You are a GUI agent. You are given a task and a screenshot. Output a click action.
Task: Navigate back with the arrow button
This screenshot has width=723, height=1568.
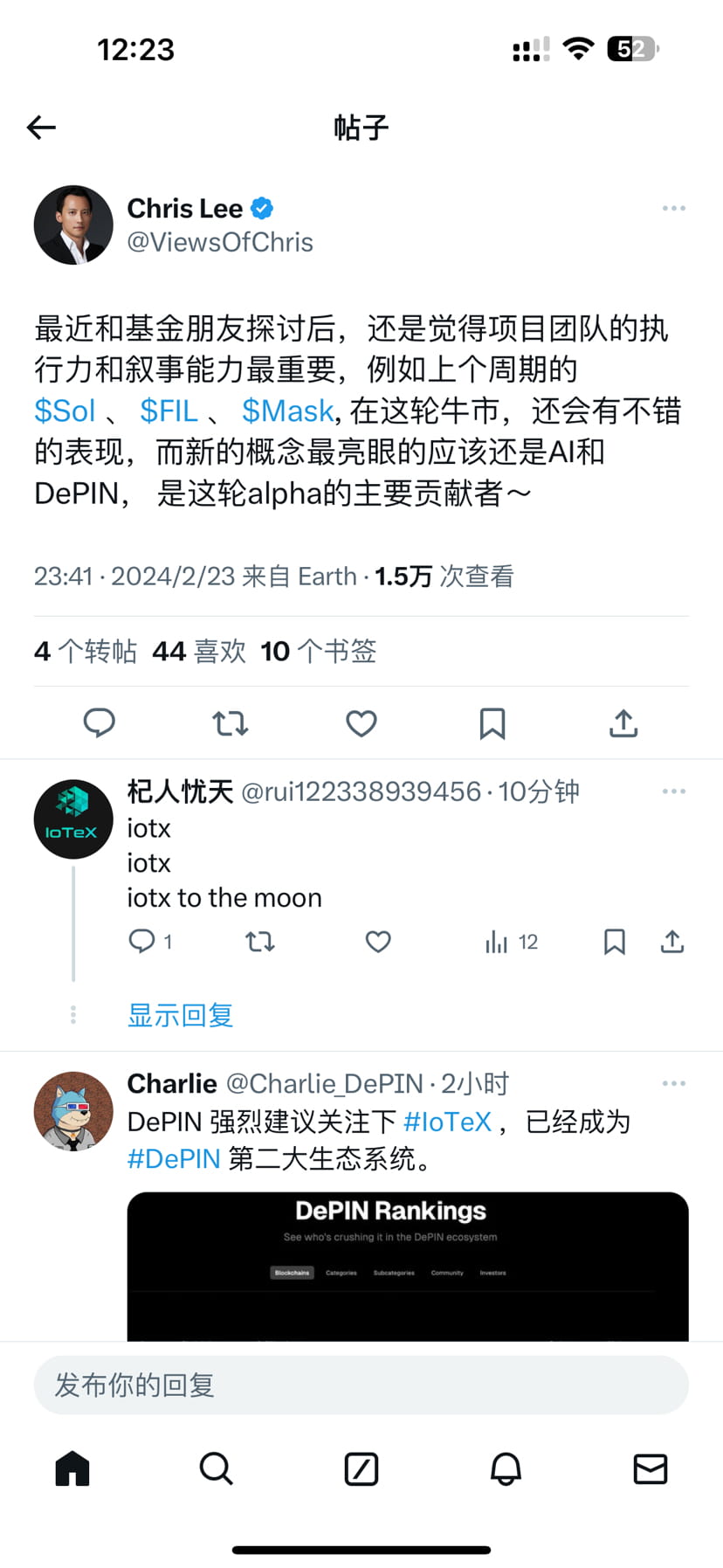tap(41, 128)
